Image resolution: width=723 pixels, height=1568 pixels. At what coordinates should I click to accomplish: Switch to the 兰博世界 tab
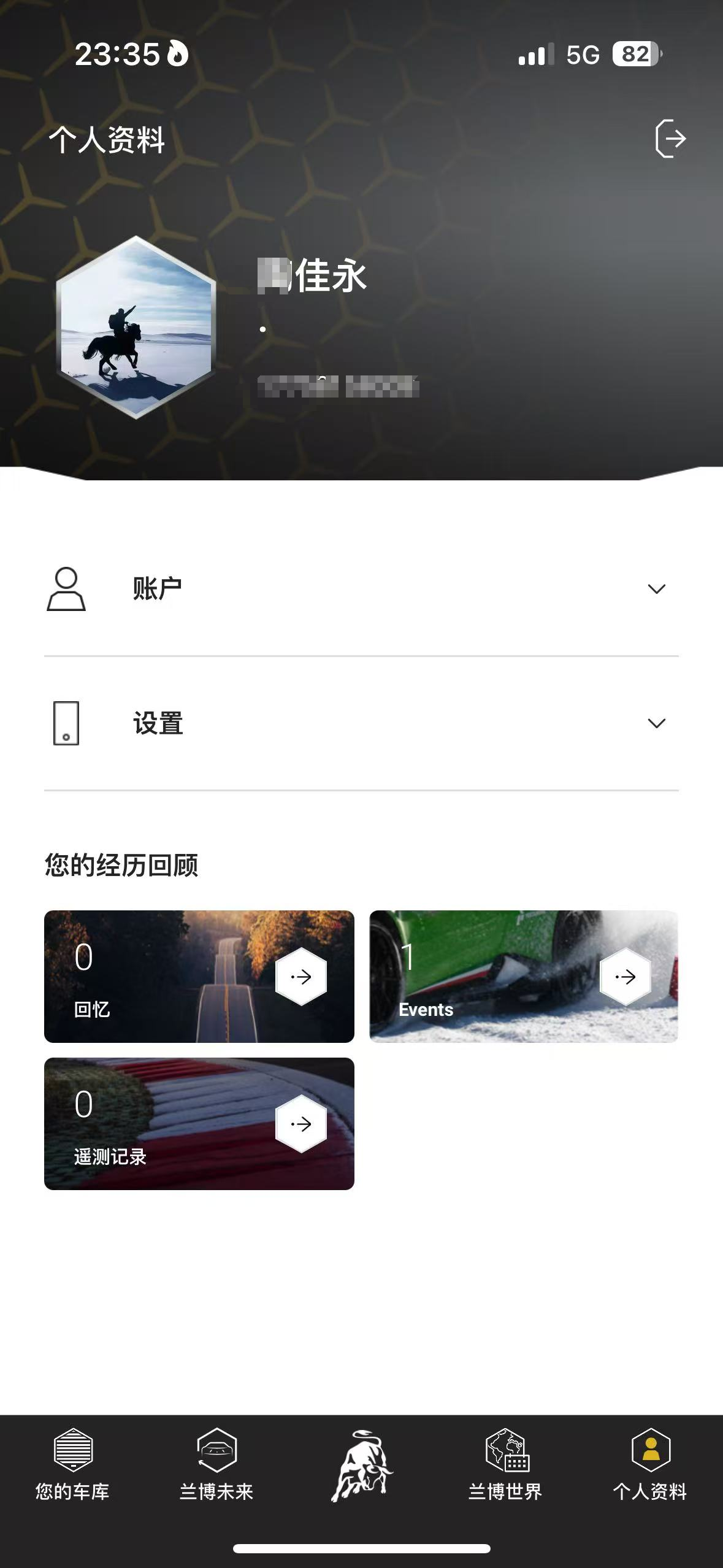point(506,1464)
